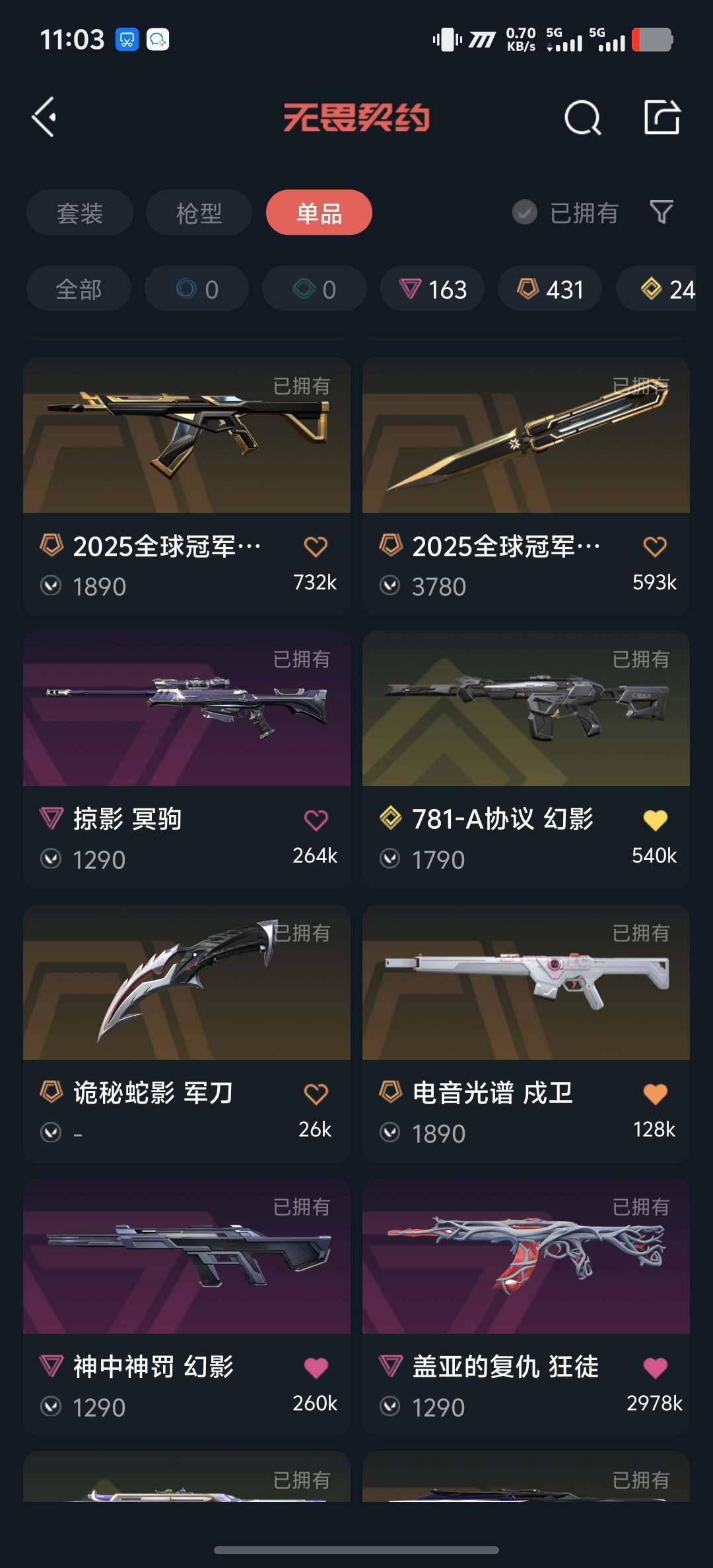Open the 全部 currency filter selector

point(78,288)
